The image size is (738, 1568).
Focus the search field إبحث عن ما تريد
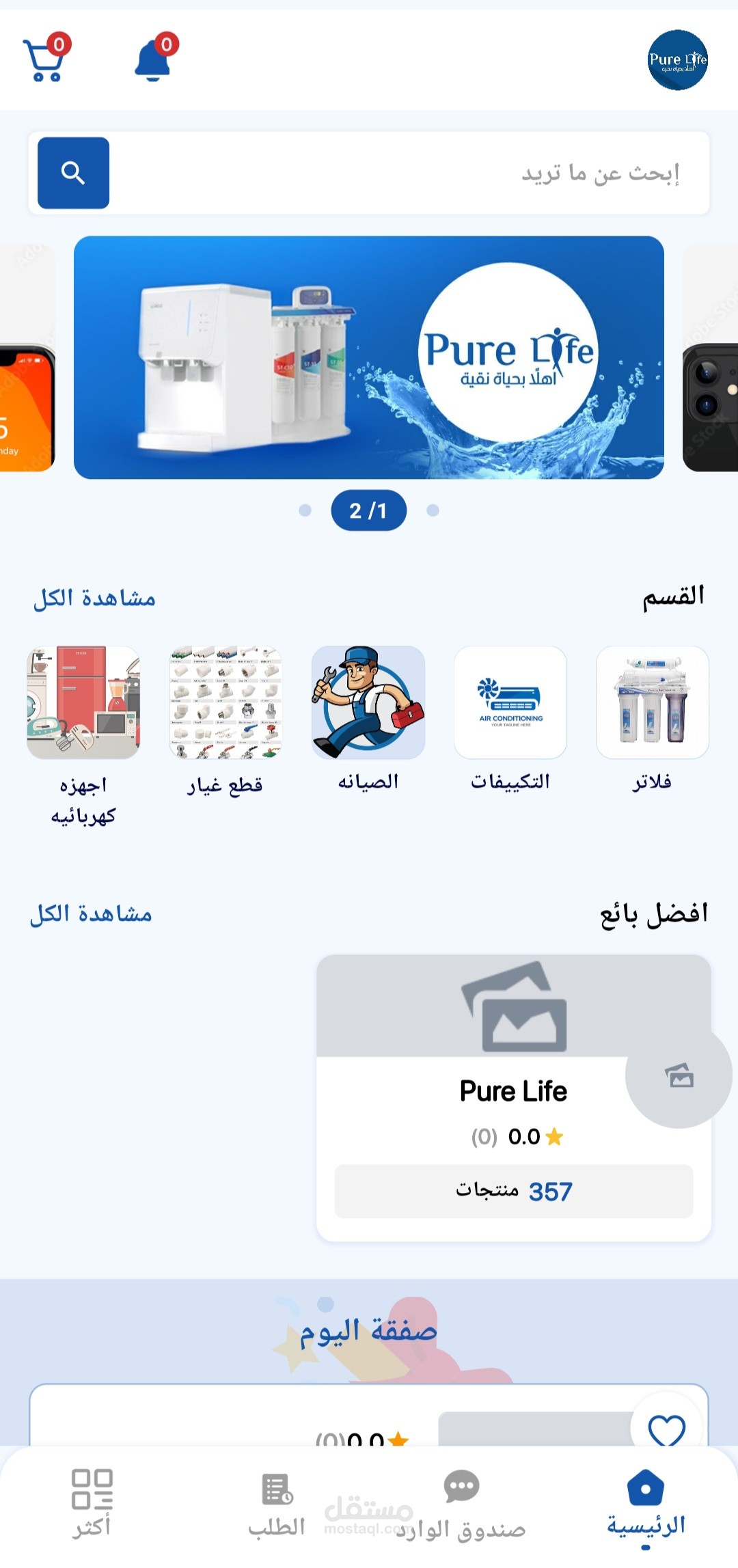coord(410,173)
